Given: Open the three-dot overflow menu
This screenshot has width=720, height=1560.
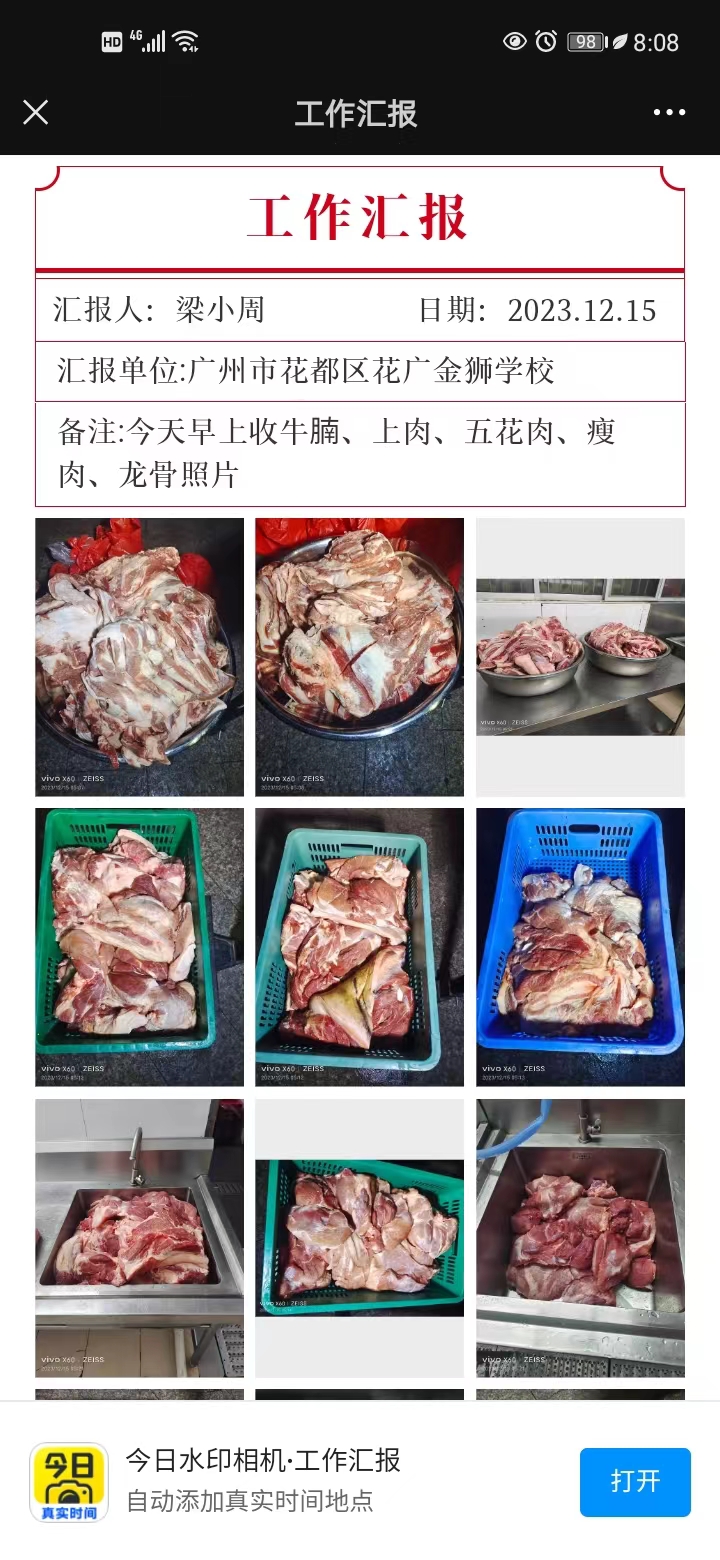Looking at the screenshot, I should coord(669,112).
